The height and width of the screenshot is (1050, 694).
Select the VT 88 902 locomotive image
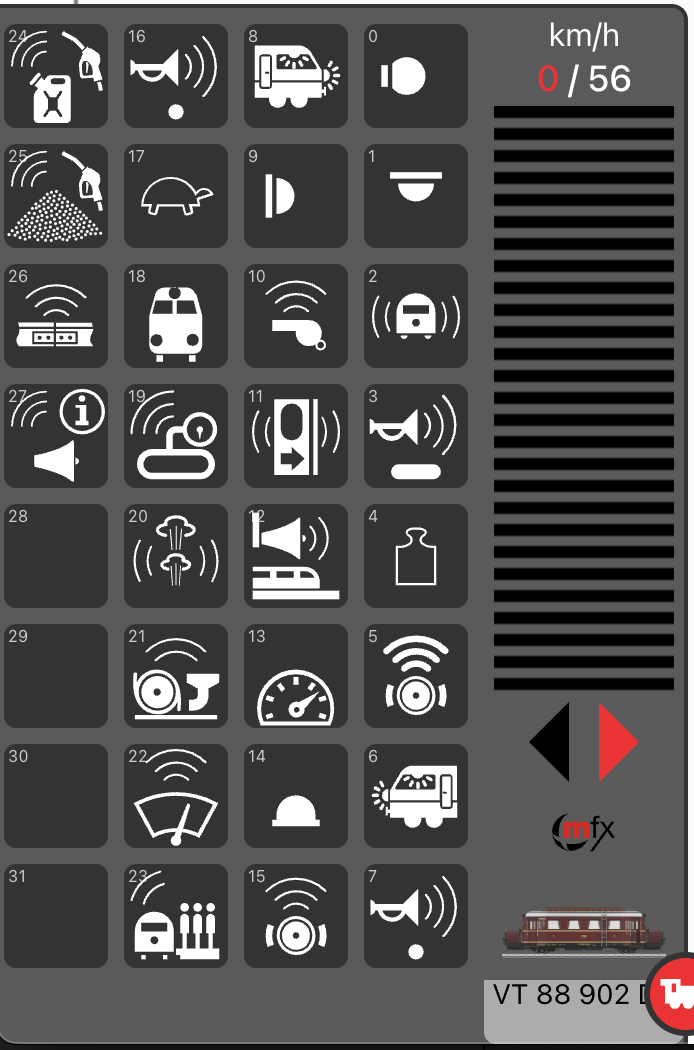pyautogui.click(x=582, y=932)
